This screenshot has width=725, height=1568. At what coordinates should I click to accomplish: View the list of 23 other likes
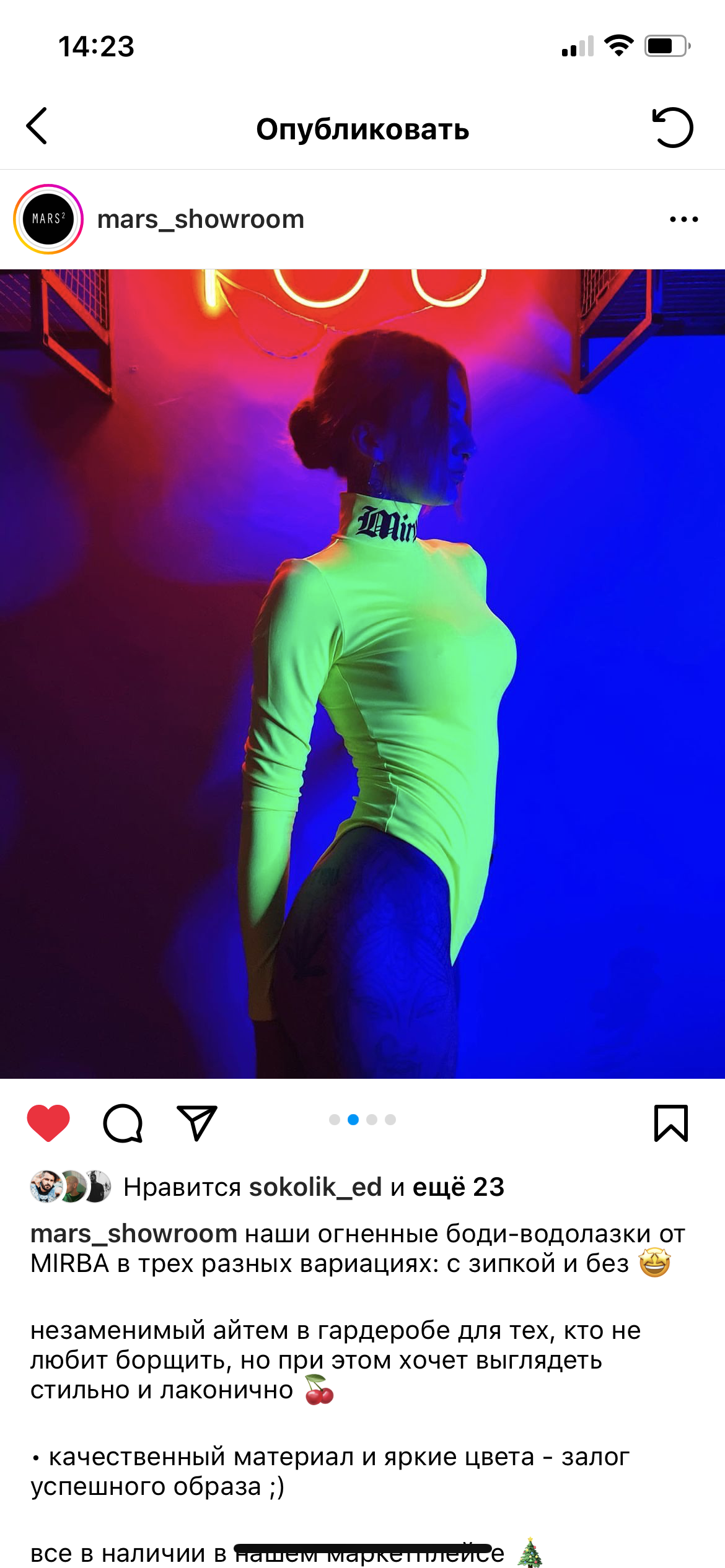click(x=459, y=1187)
